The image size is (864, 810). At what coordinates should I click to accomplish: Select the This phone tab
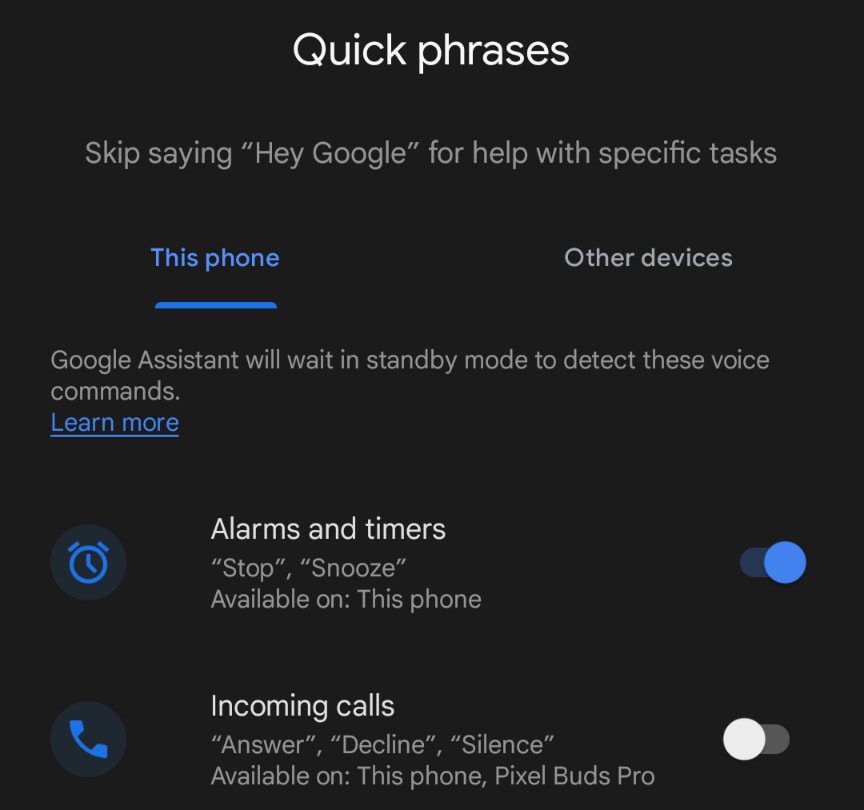pyautogui.click(x=215, y=258)
